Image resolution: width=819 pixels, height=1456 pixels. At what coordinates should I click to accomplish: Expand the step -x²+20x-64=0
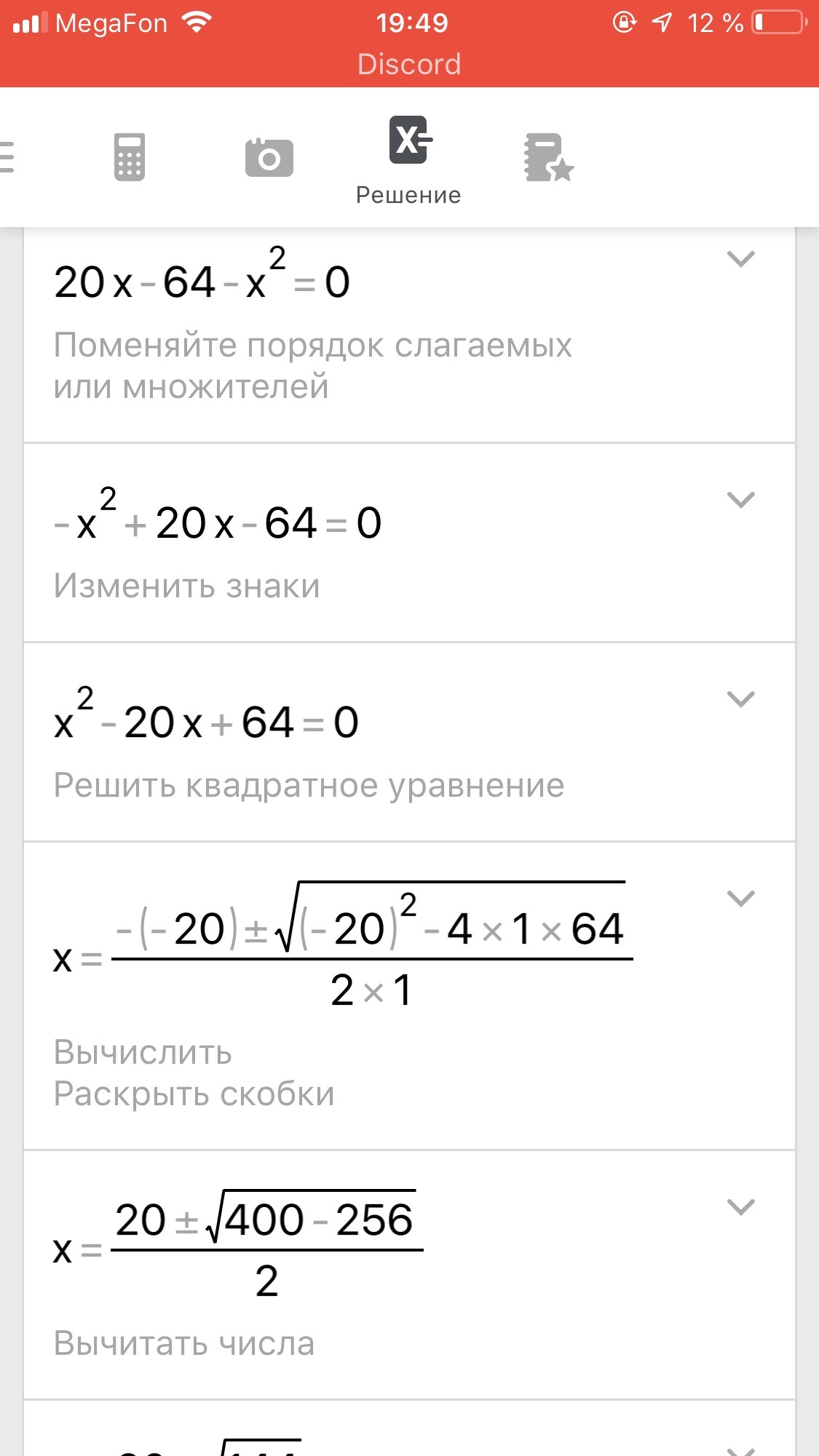pyautogui.click(x=740, y=501)
